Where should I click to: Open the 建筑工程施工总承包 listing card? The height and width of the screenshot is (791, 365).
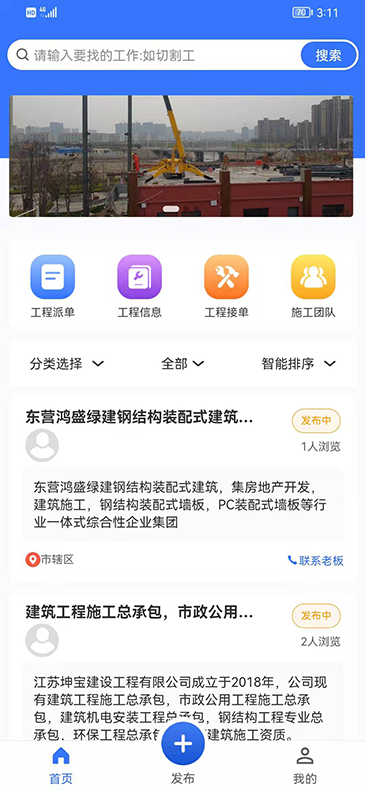point(182,666)
